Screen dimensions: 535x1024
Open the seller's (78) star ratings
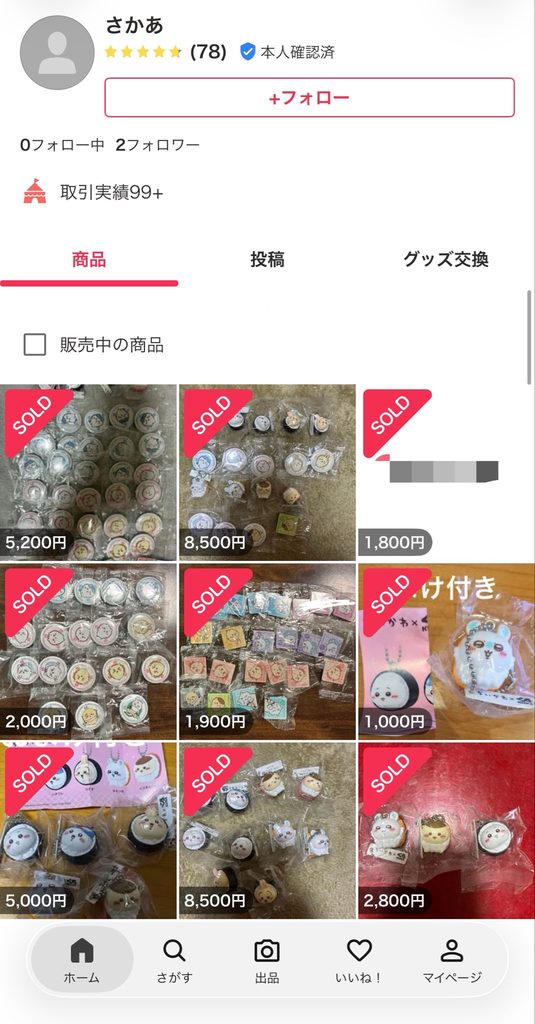click(x=165, y=52)
